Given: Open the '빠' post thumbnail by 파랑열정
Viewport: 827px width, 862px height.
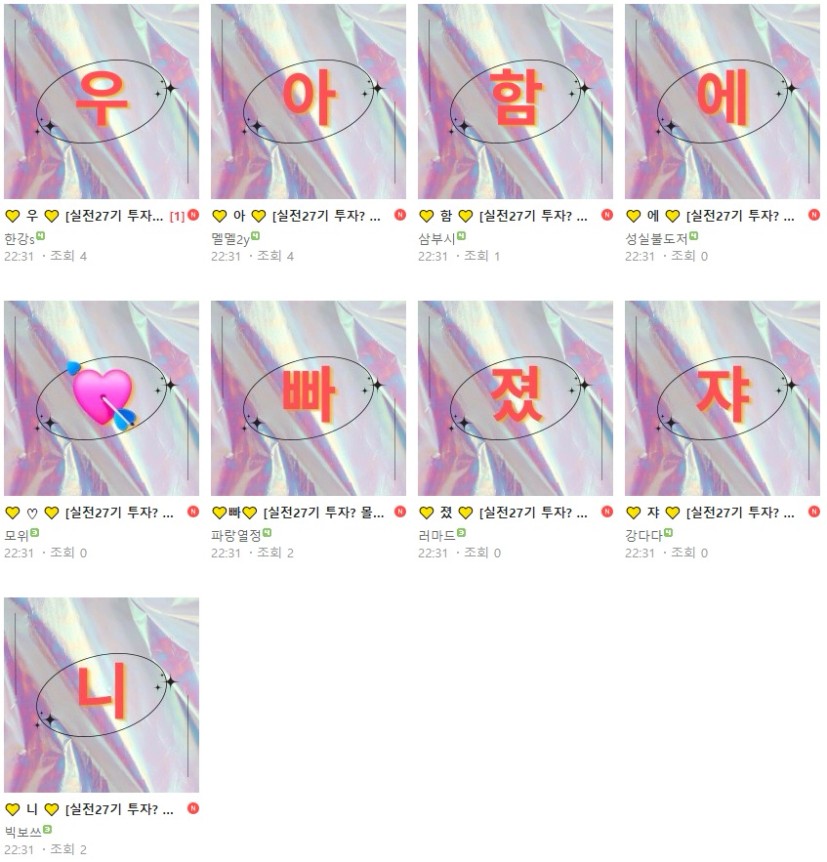Looking at the screenshot, I should pyautogui.click(x=308, y=398).
